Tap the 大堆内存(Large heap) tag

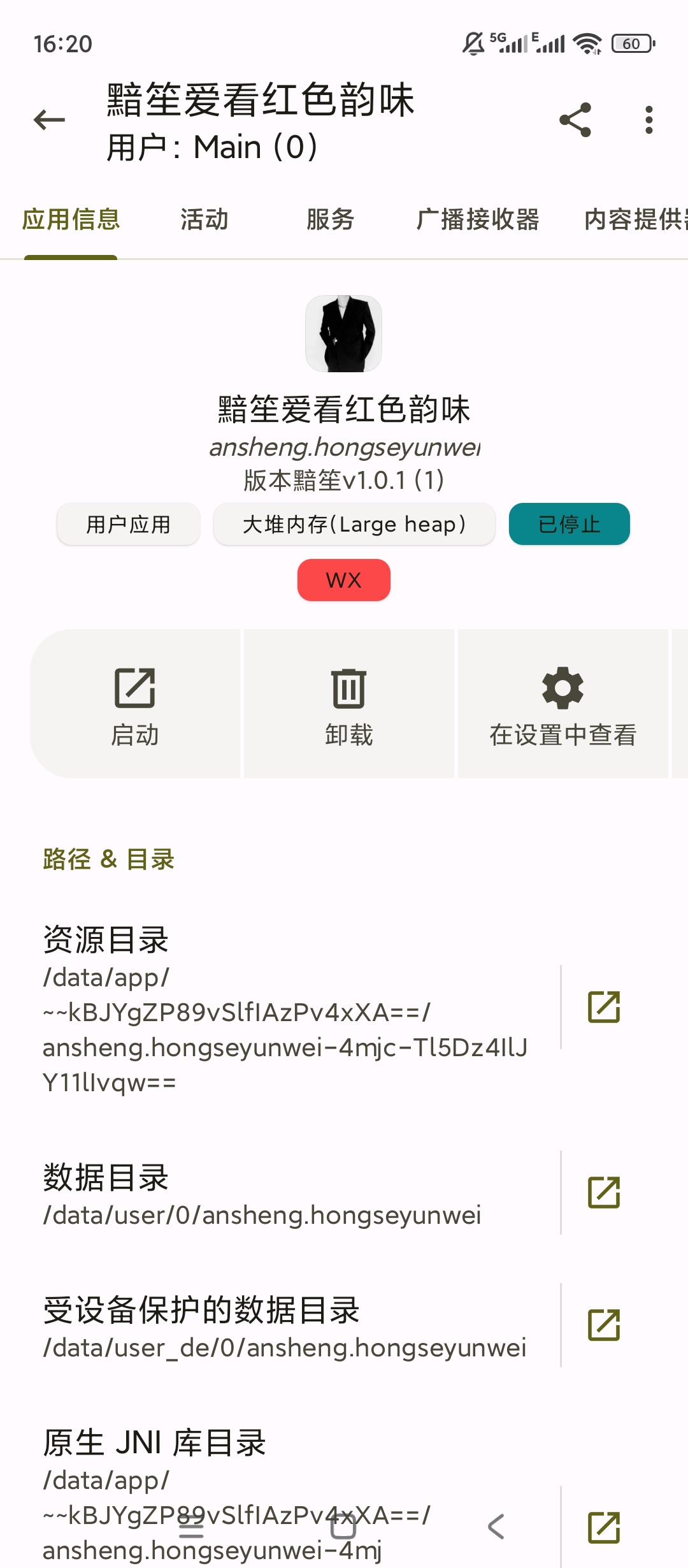click(x=354, y=524)
